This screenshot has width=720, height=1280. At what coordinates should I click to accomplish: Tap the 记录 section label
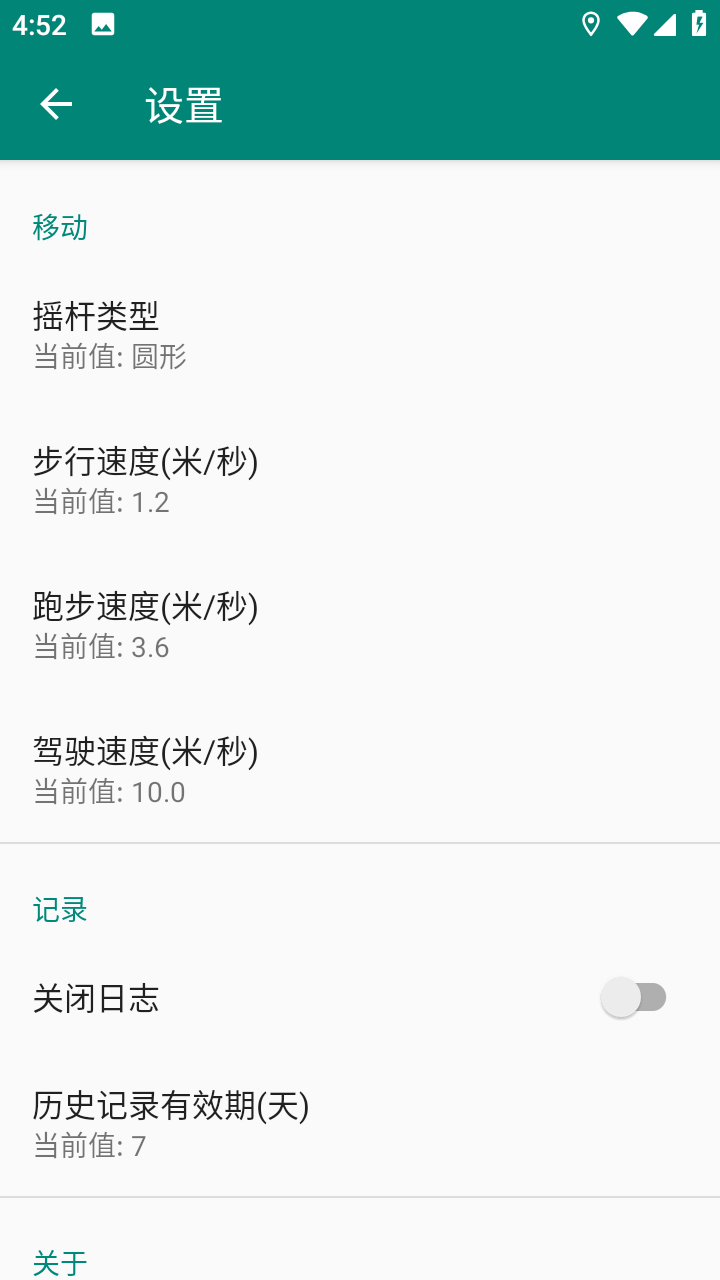pos(60,909)
